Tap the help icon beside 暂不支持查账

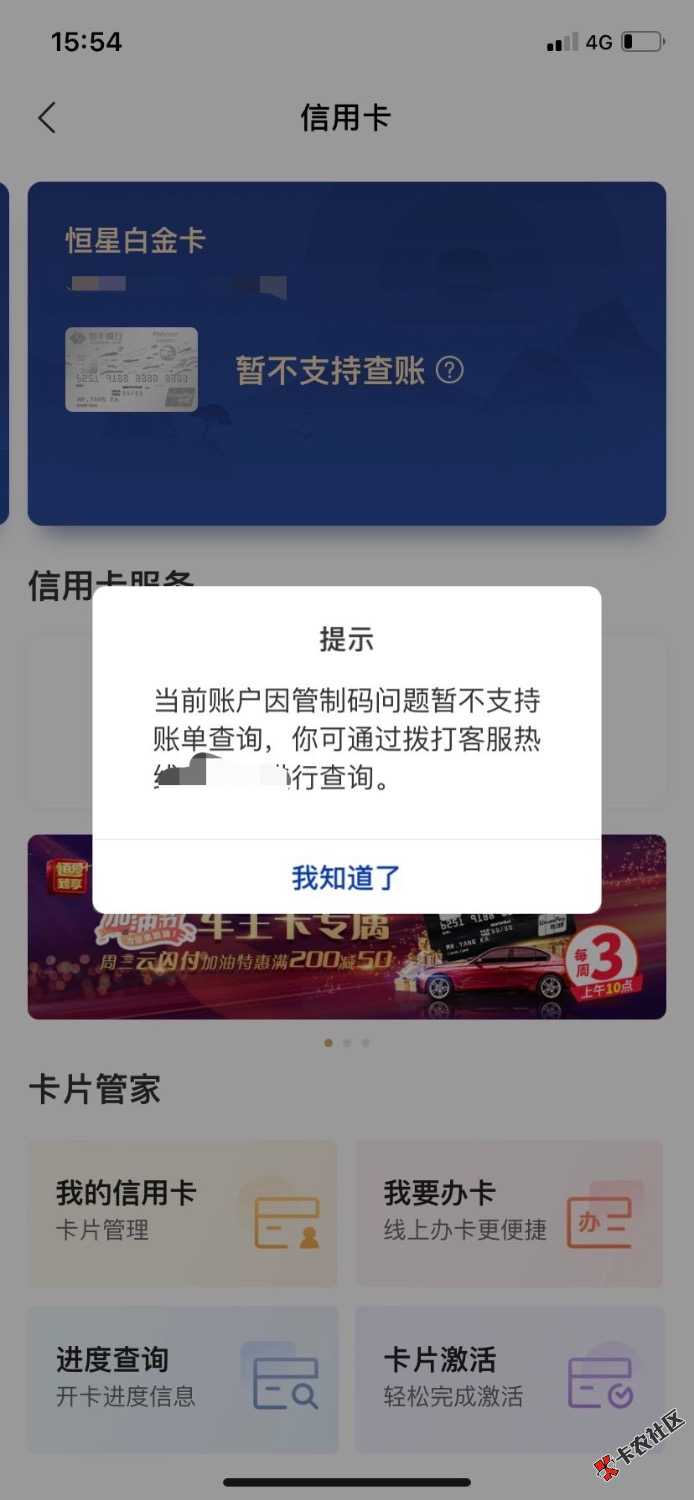point(451,370)
